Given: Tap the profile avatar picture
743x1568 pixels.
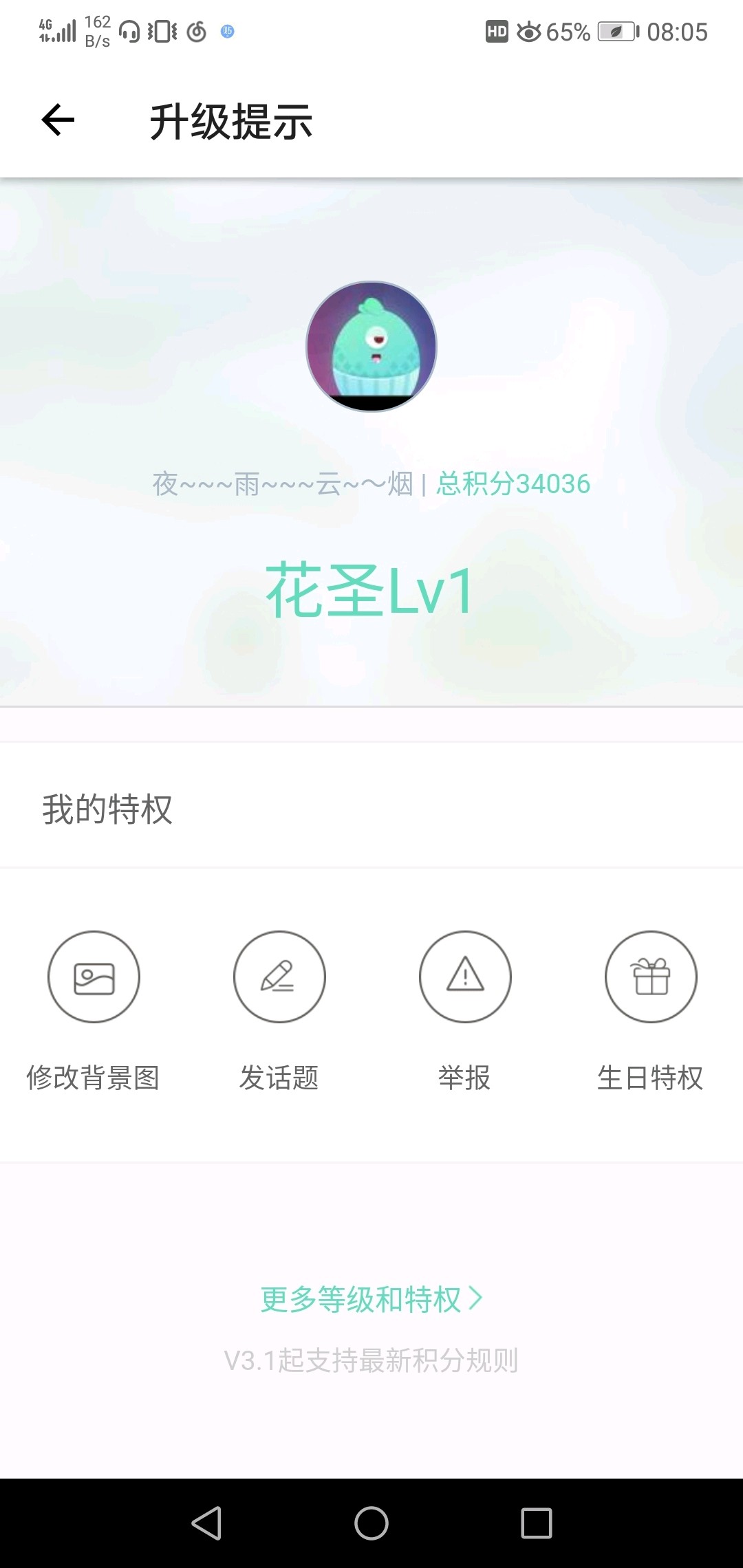Looking at the screenshot, I should pyautogui.click(x=371, y=347).
